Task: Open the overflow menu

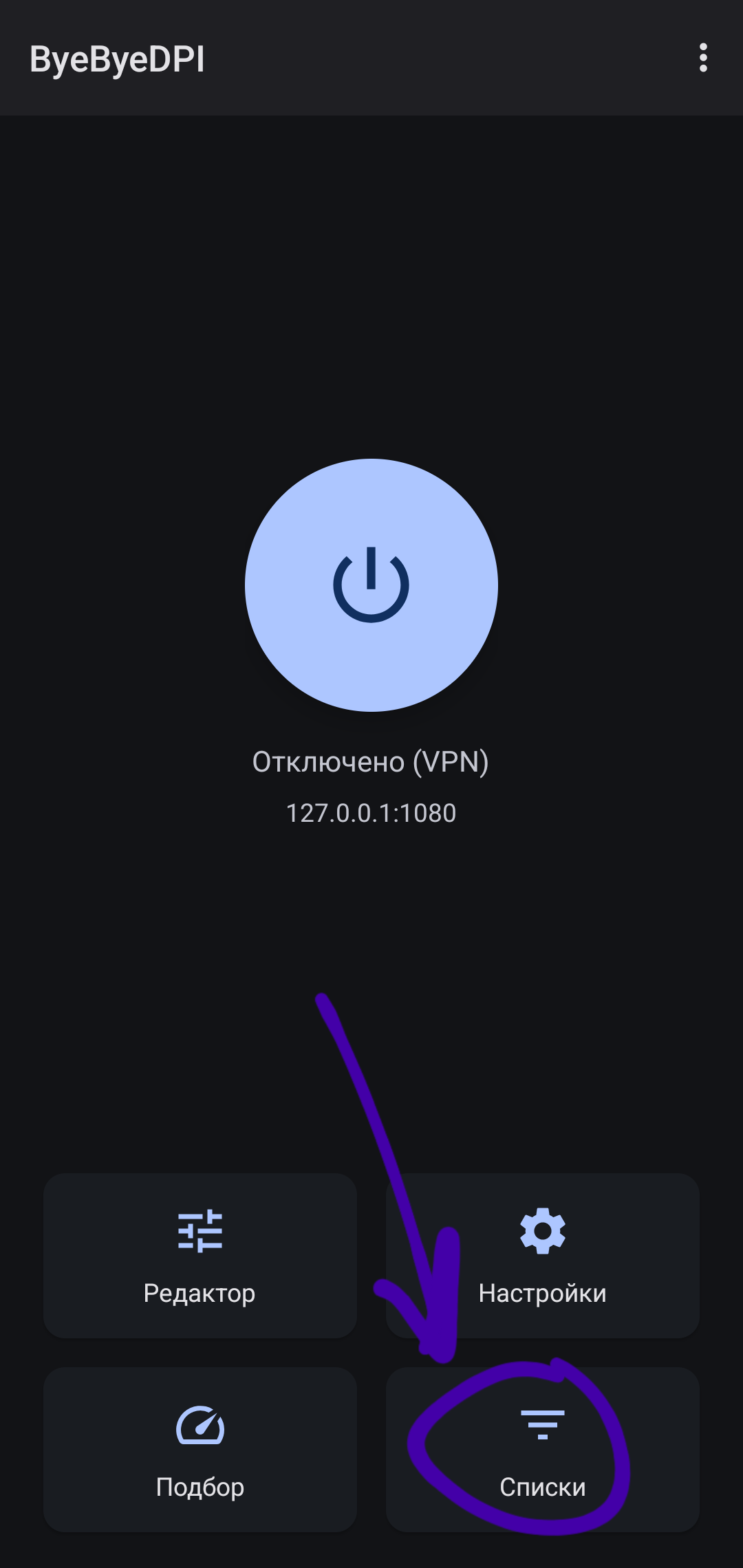Action: pyautogui.click(x=702, y=58)
